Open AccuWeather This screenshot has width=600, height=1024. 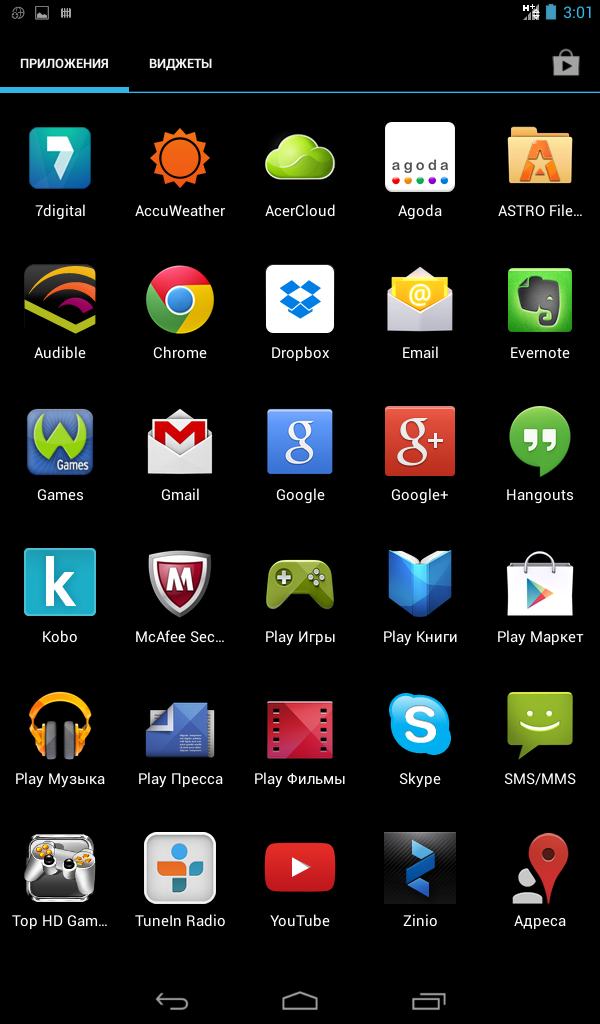click(x=180, y=158)
